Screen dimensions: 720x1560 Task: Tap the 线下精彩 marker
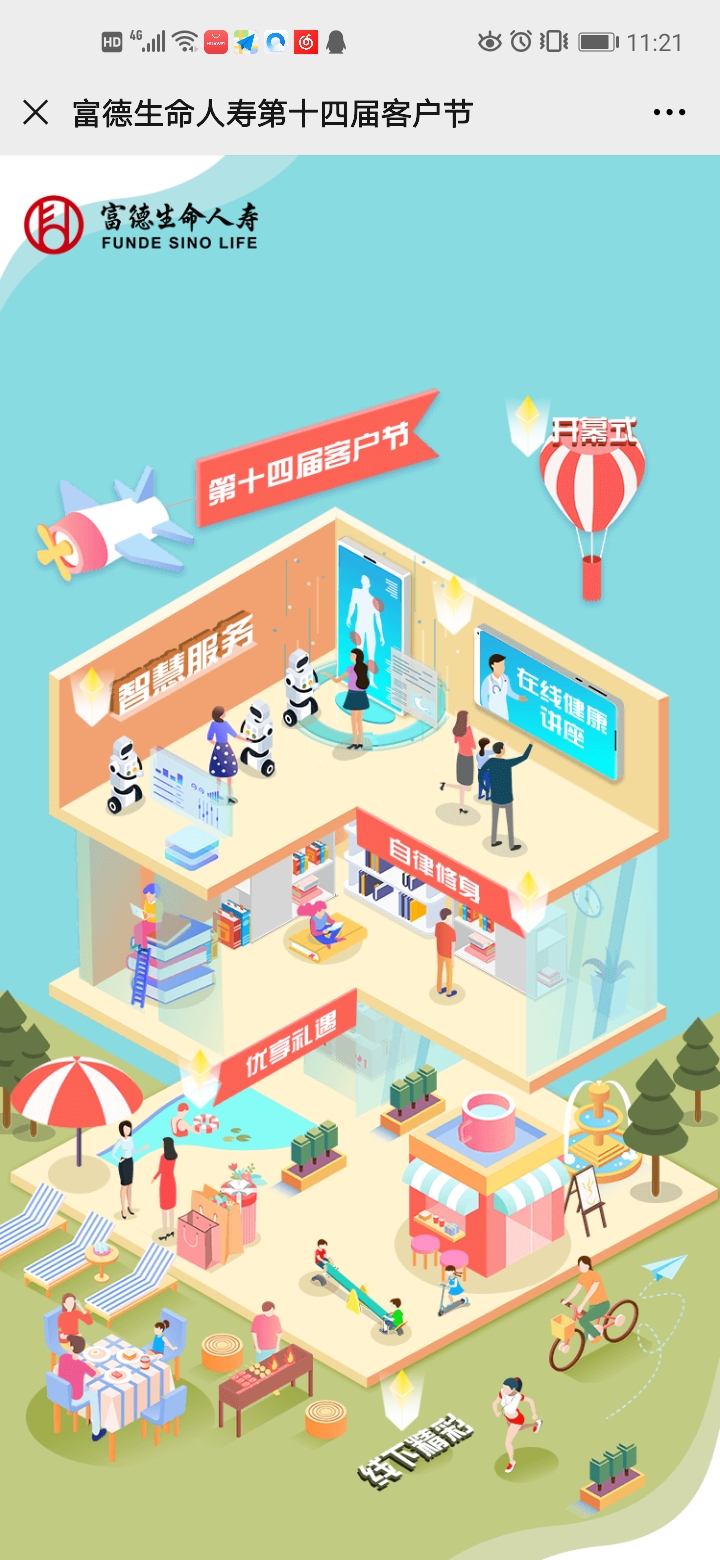tap(414, 1438)
